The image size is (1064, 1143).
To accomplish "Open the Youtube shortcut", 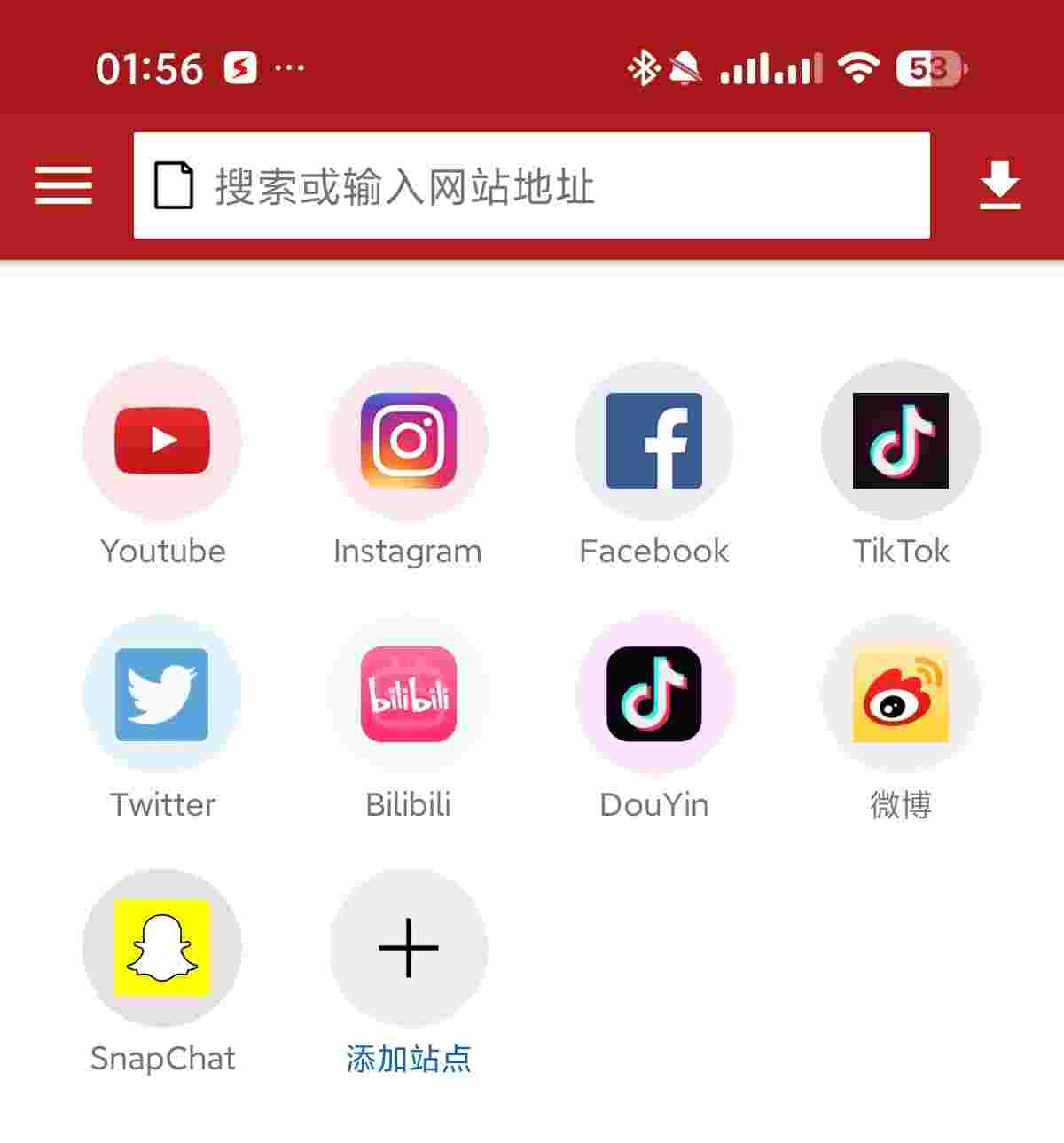I will click(162, 441).
